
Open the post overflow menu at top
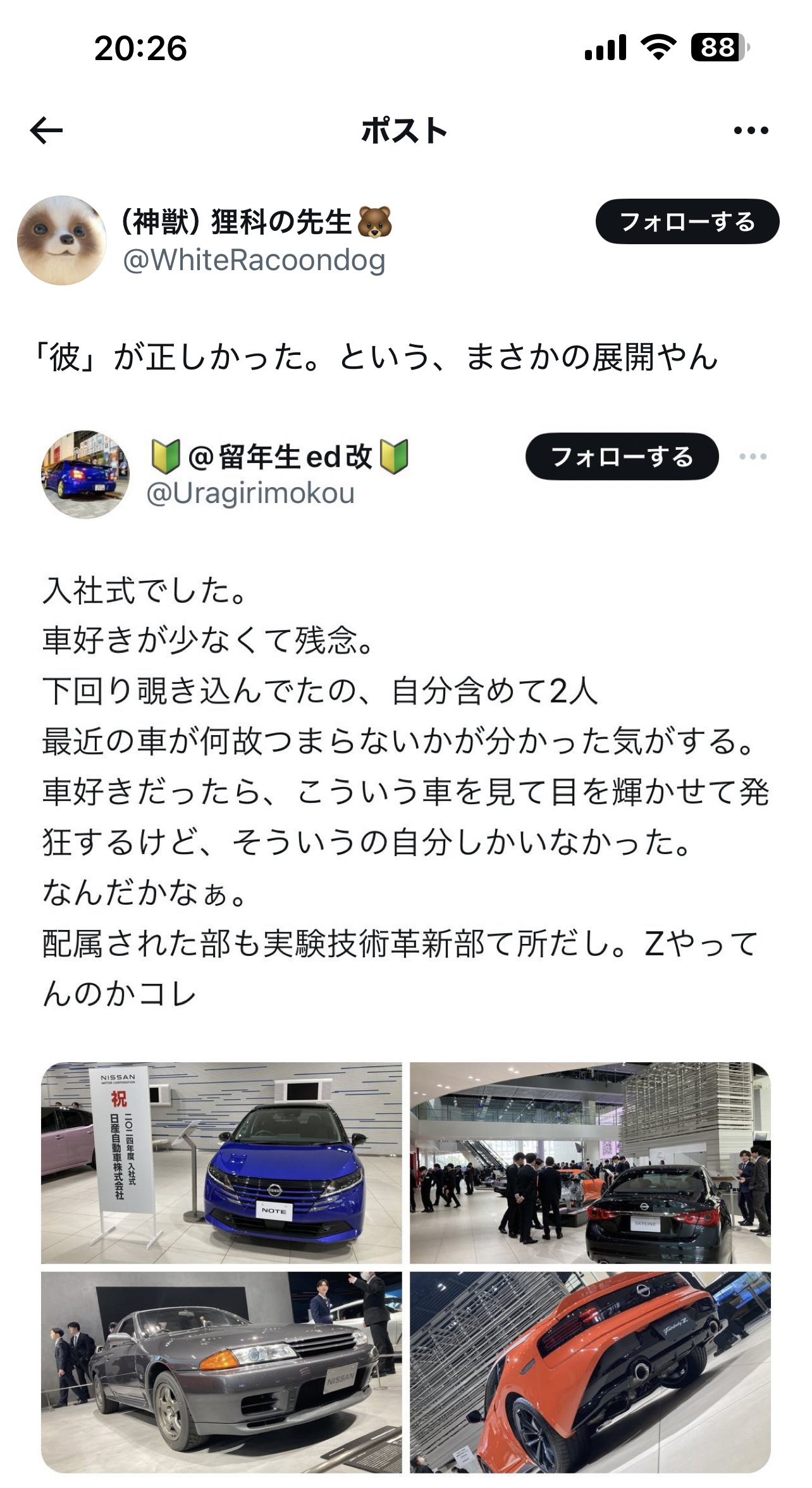click(x=751, y=131)
